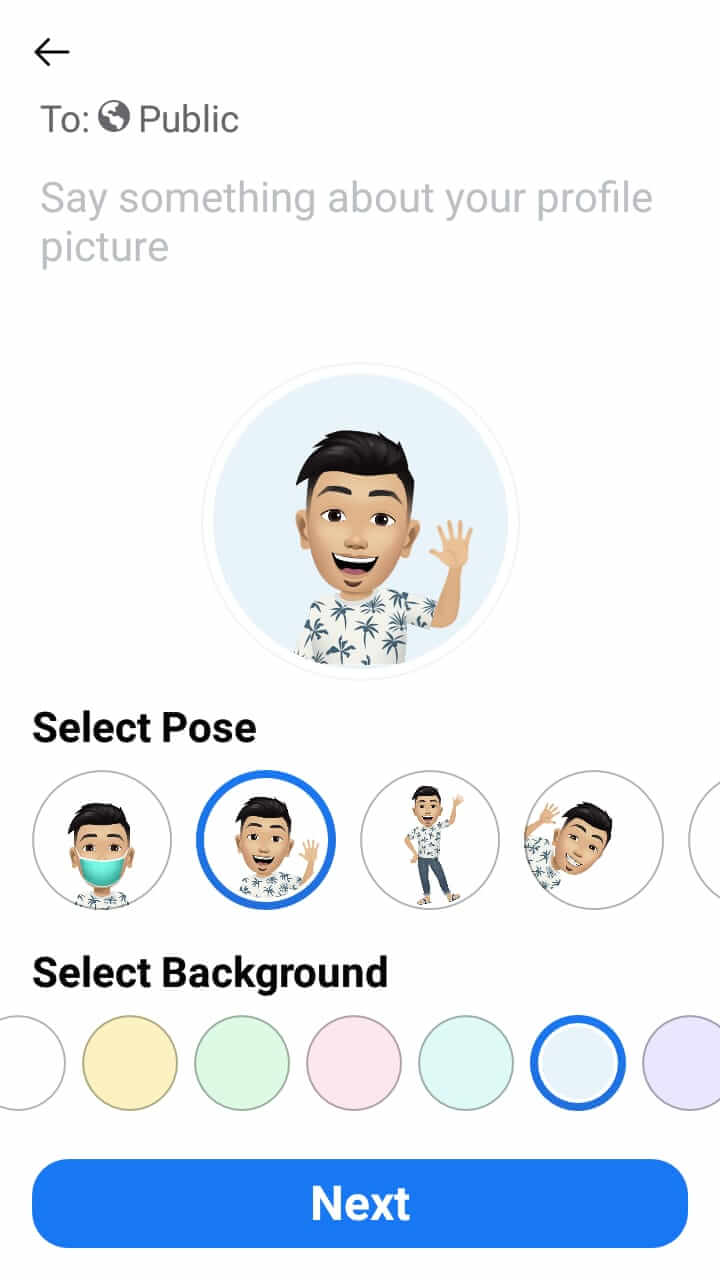Select the green background circle
Image resolution: width=720 pixels, height=1280 pixels.
[x=241, y=1062]
